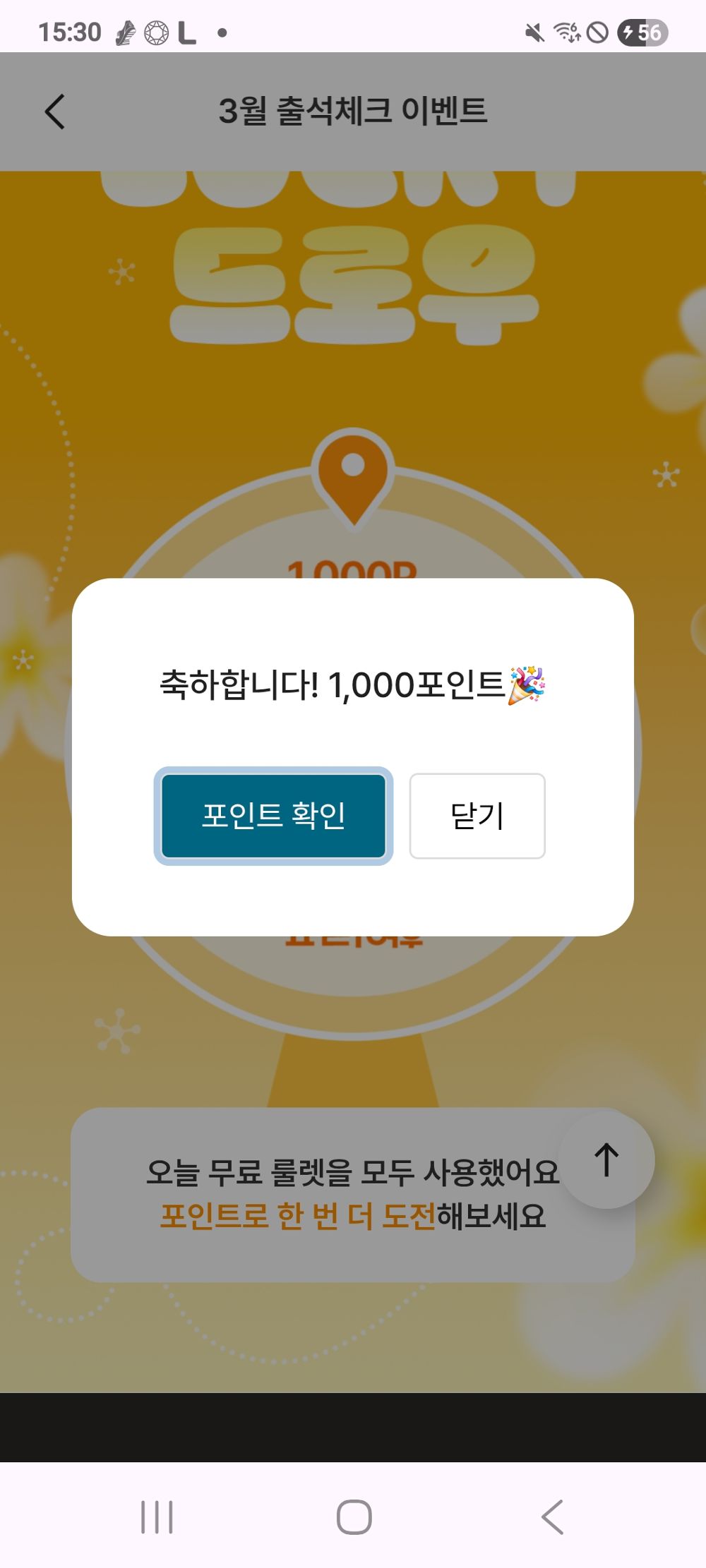Tap the party popper emoji in the dialog
The width and height of the screenshot is (706, 1568).
[526, 687]
